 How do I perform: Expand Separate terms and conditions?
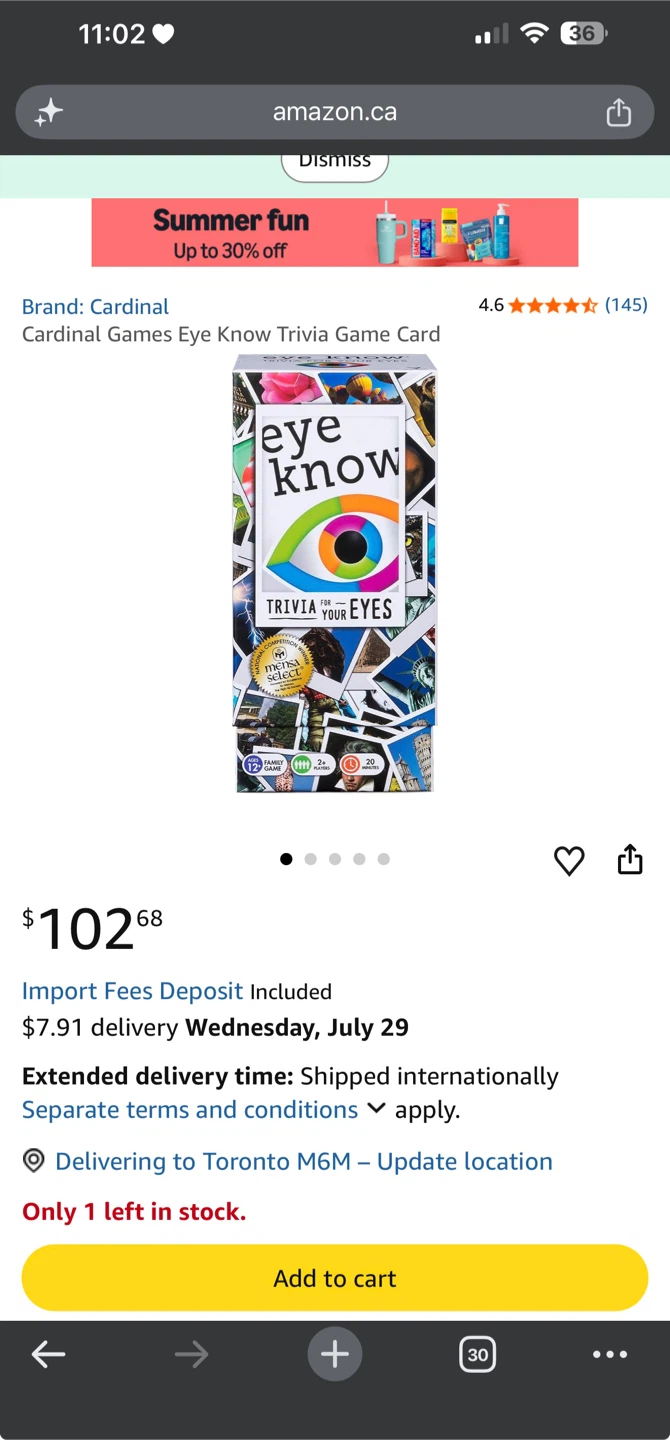click(x=203, y=1110)
